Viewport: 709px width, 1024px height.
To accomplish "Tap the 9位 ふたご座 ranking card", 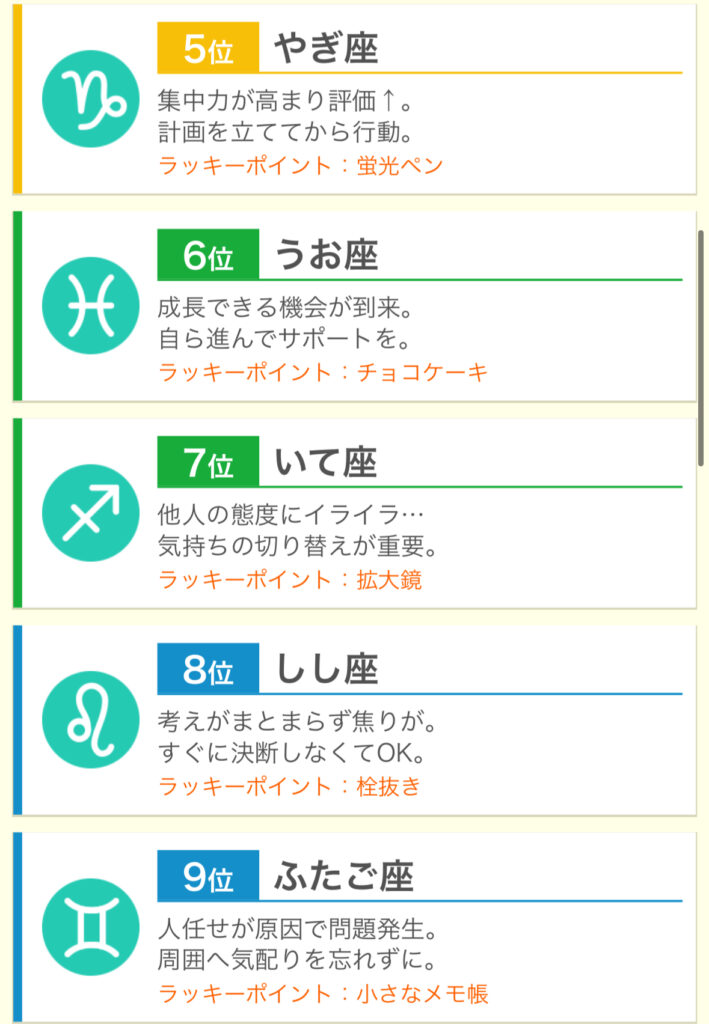I will click(x=355, y=927).
